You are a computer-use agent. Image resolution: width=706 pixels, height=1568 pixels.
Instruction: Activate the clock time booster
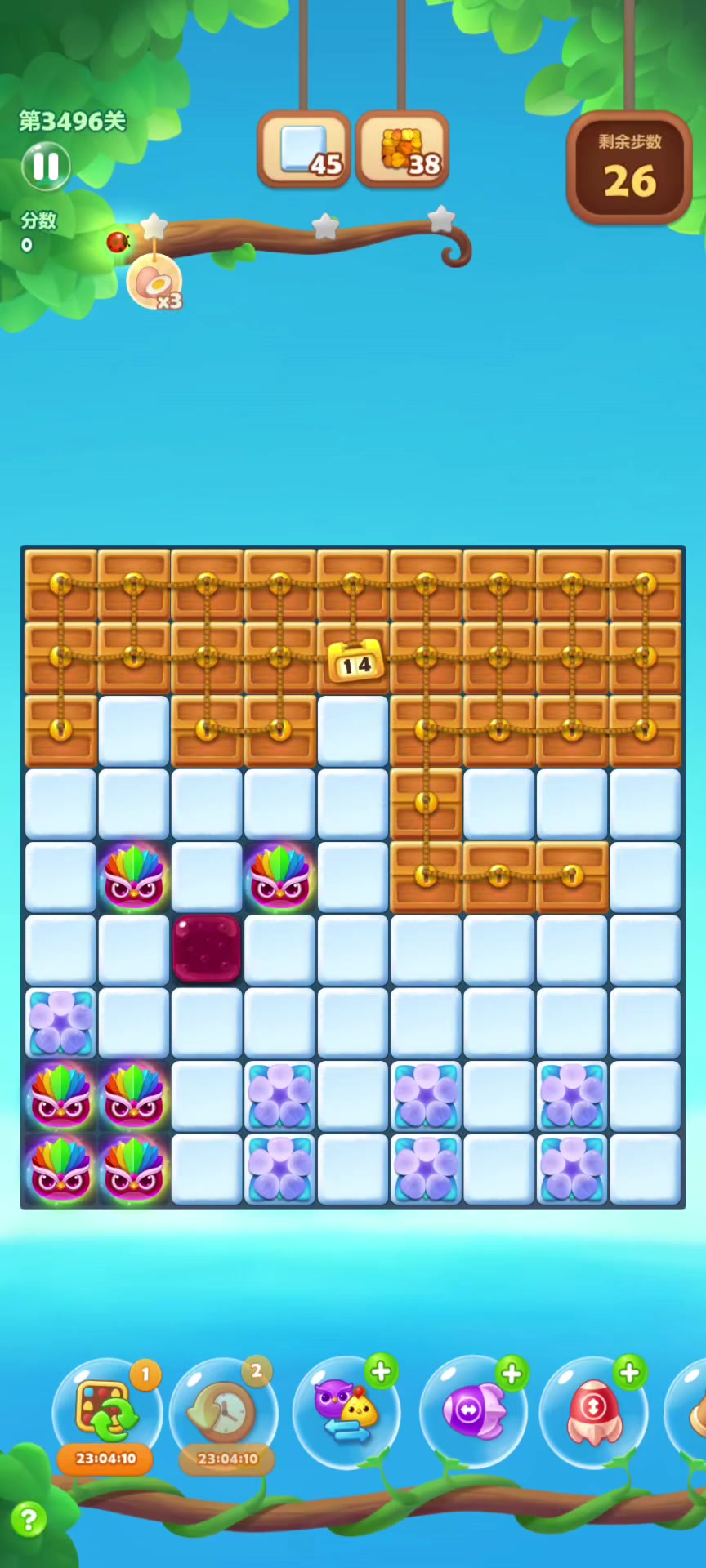(226, 1411)
